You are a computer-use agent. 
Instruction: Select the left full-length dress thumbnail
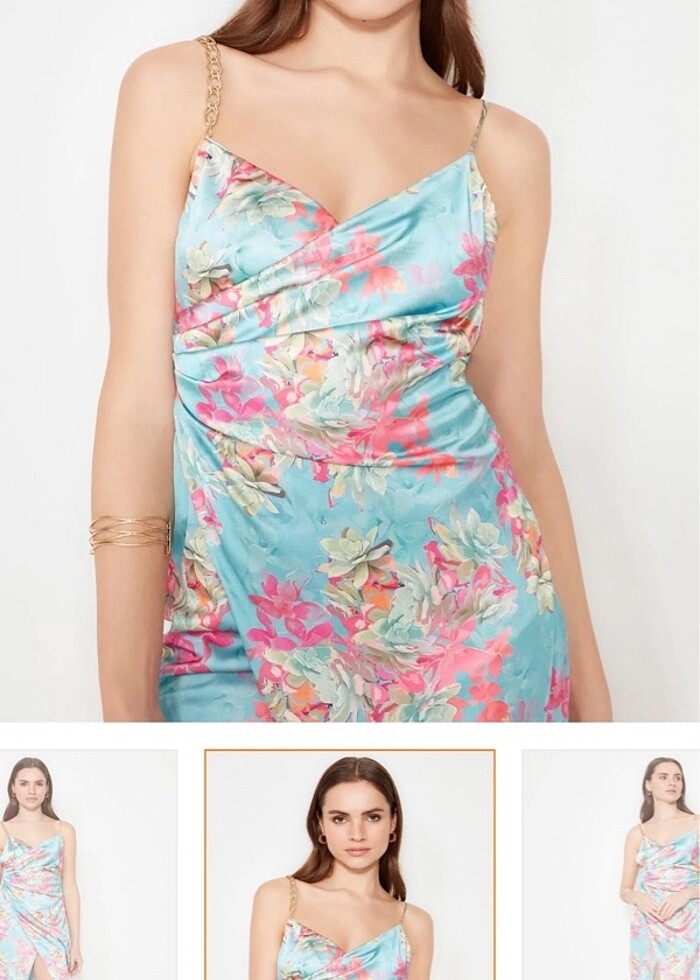pyautogui.click(x=88, y=865)
